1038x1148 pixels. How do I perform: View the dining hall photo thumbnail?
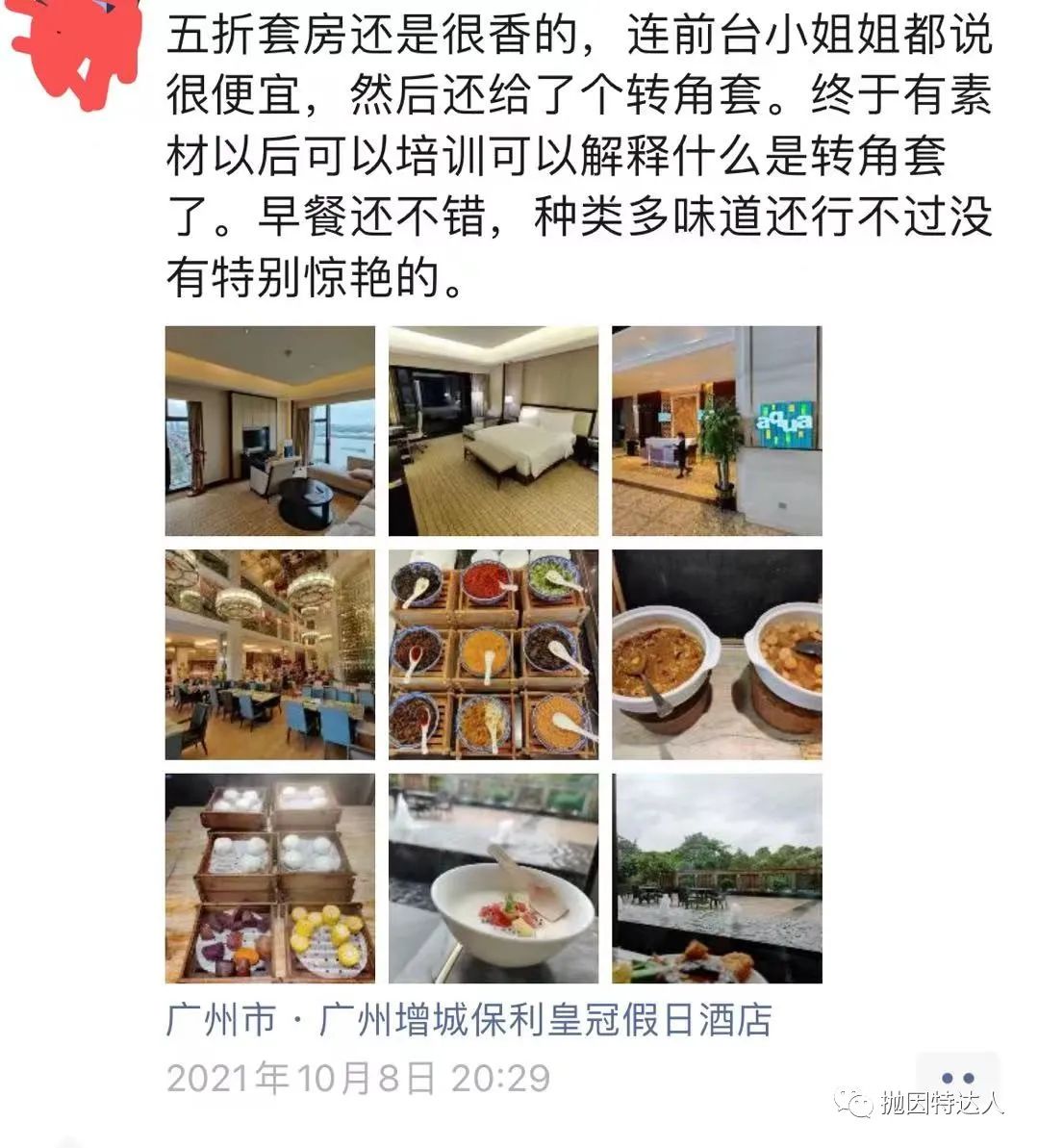[x=270, y=654]
